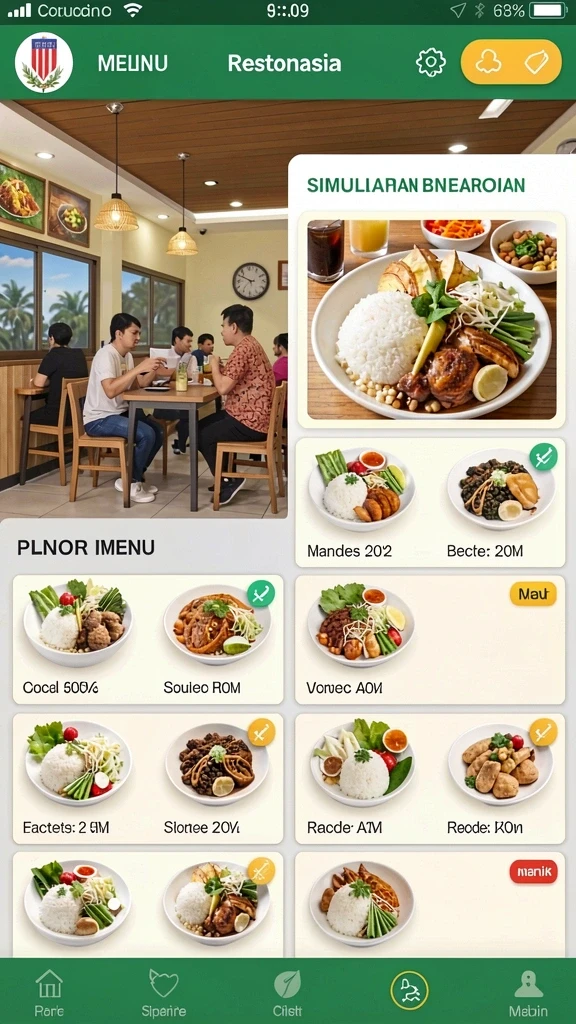This screenshot has height=1024, width=576.
Task: Open the settings gear icon
Action: pos(430,63)
